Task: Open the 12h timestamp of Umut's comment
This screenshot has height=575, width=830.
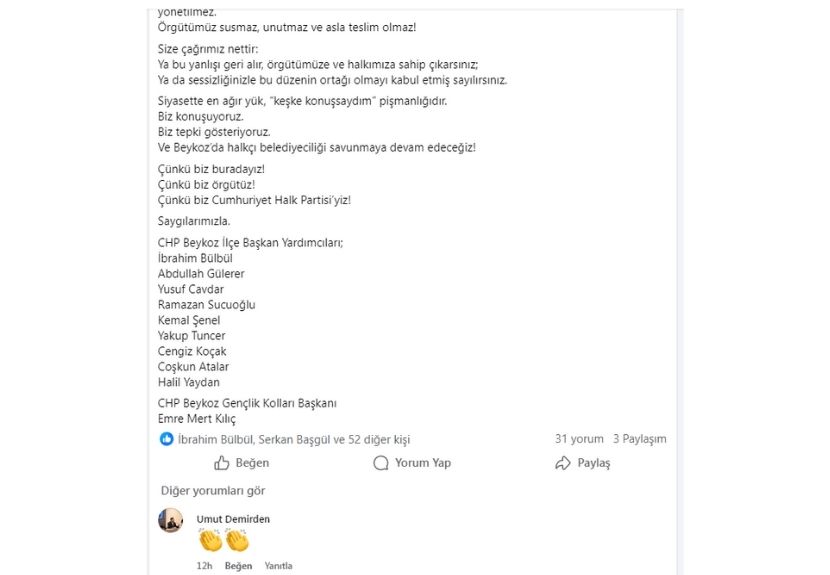Action: (x=204, y=566)
